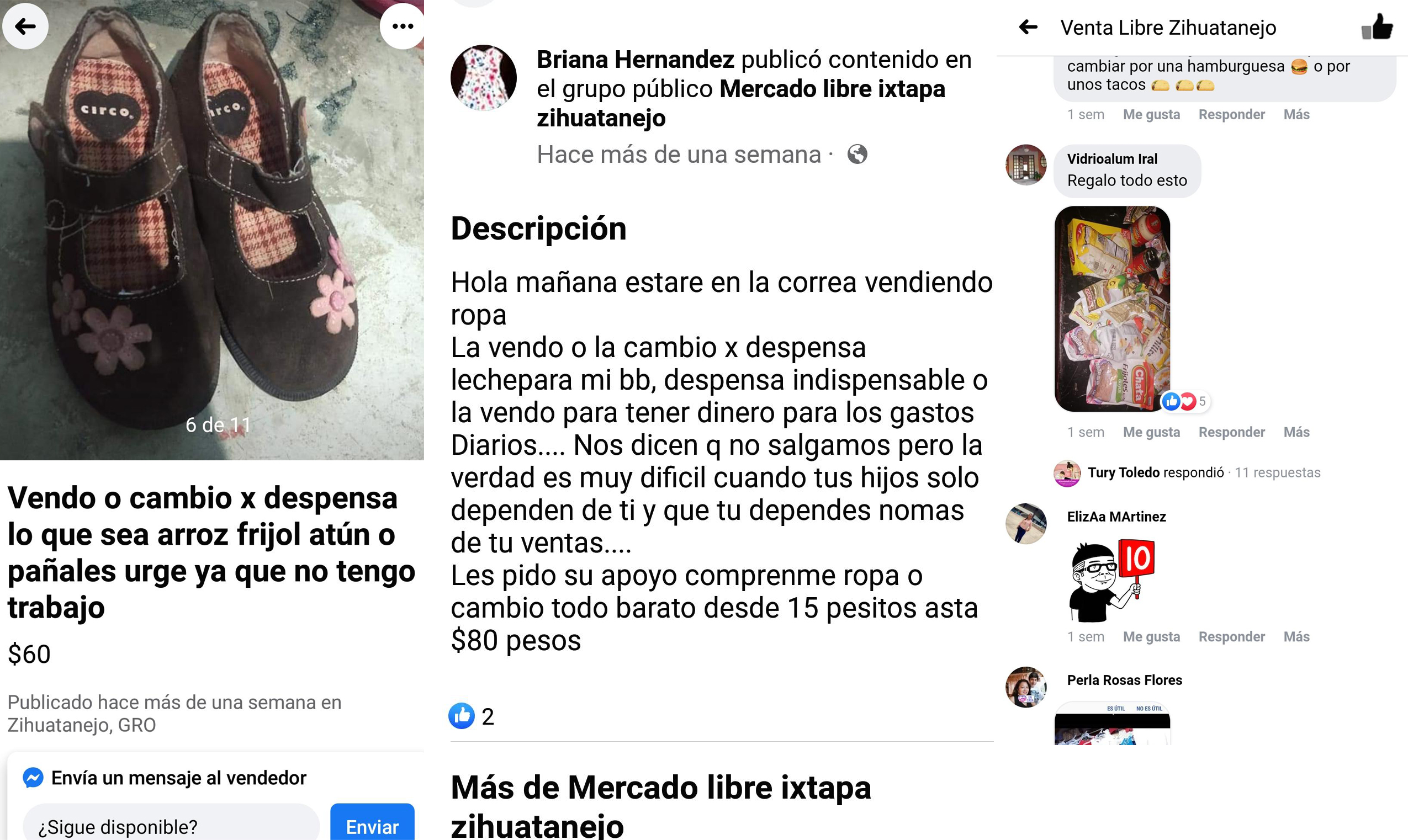View who liked the post with 2 likes
Image resolution: width=1408 pixels, height=840 pixels.
click(x=472, y=716)
